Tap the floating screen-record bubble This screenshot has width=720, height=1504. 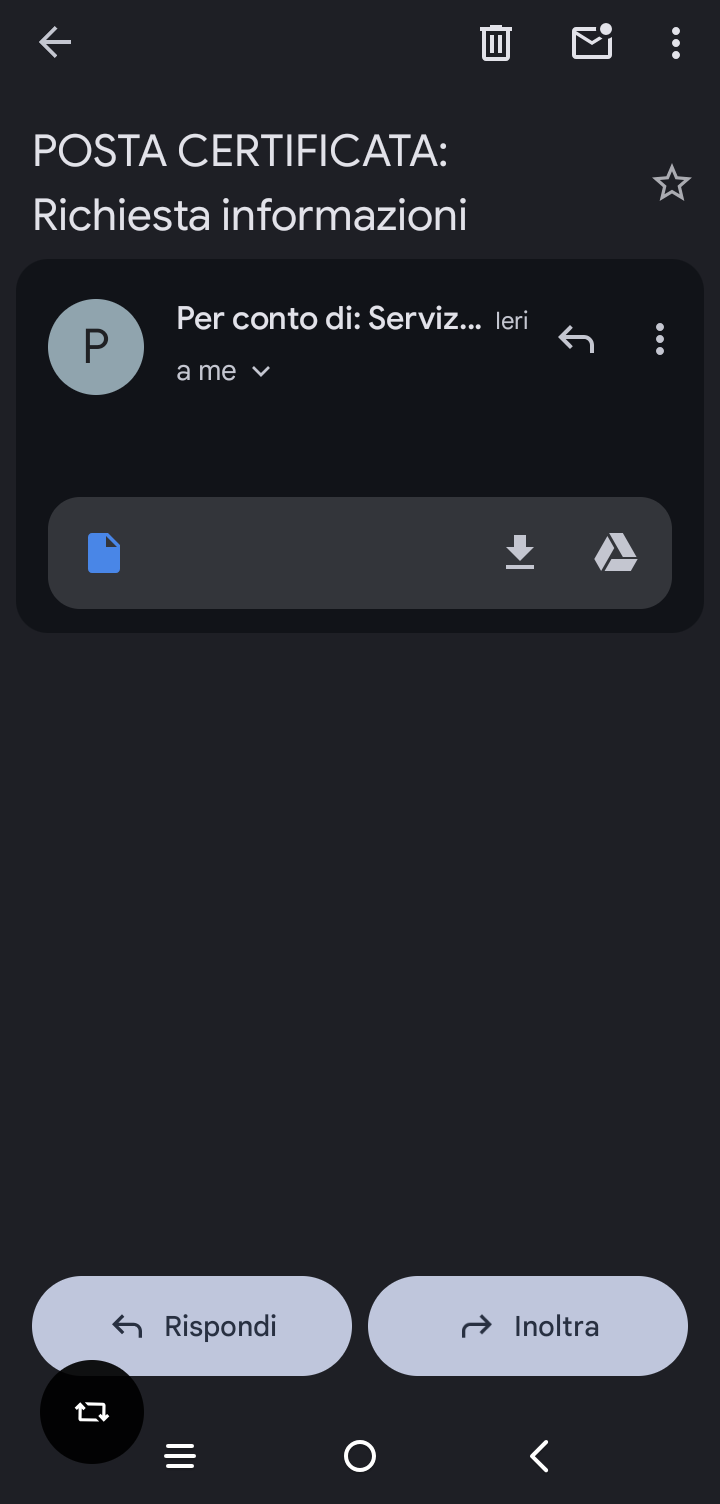pyautogui.click(x=91, y=1411)
